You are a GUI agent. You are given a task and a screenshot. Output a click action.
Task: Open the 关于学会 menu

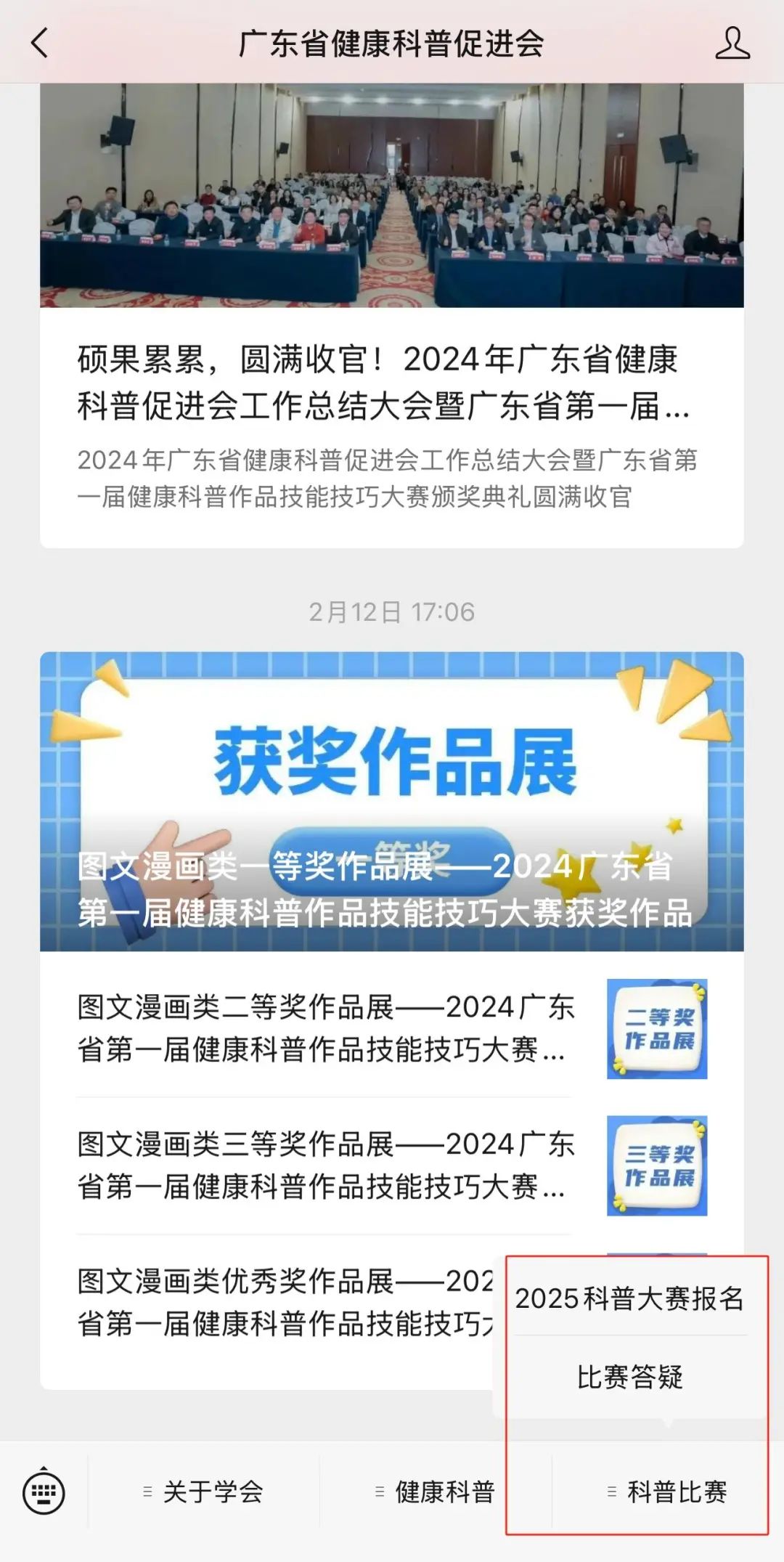click(203, 1492)
